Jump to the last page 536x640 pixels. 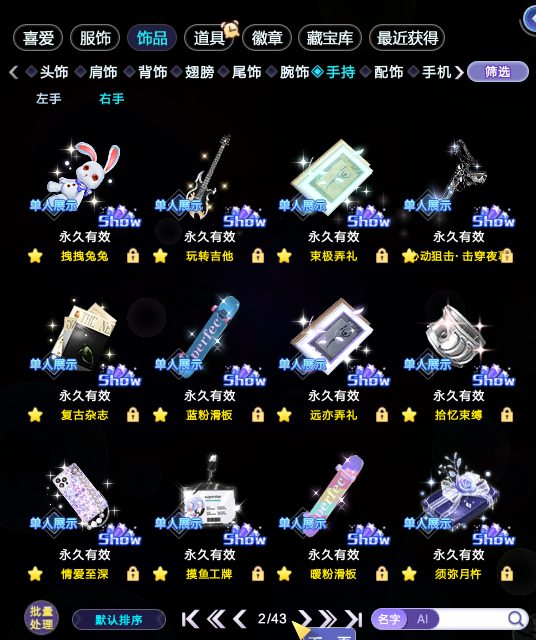coord(353,619)
